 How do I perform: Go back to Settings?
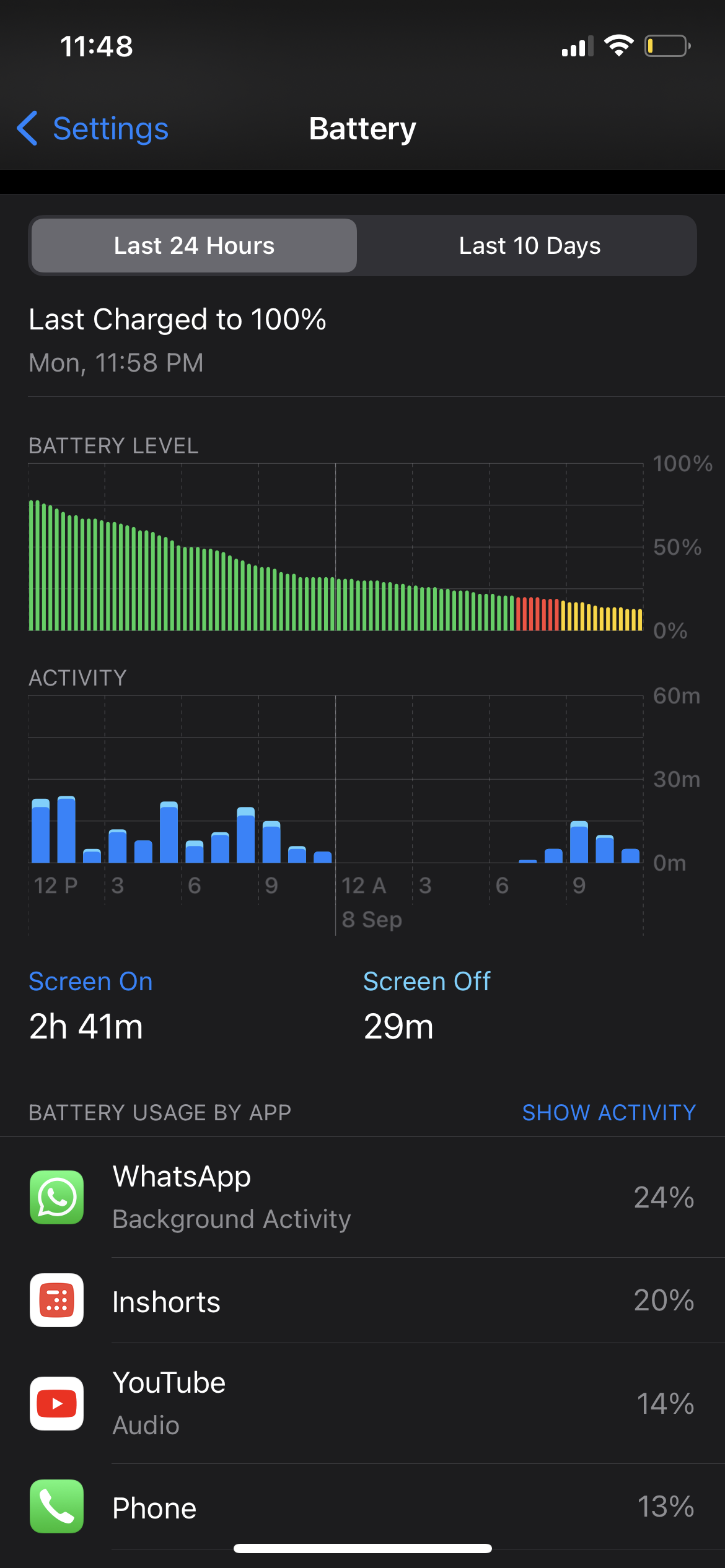coord(93,129)
